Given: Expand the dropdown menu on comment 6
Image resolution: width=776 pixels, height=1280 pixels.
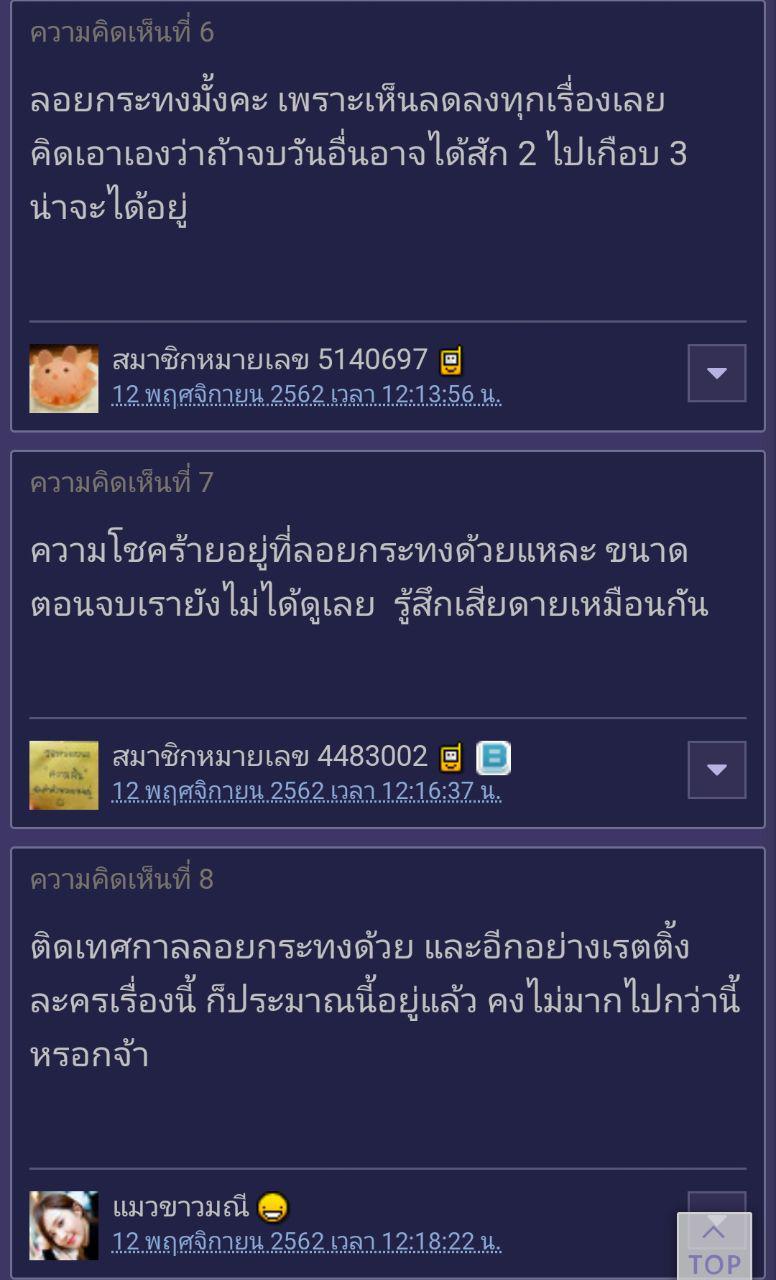Looking at the screenshot, I should tap(716, 373).
